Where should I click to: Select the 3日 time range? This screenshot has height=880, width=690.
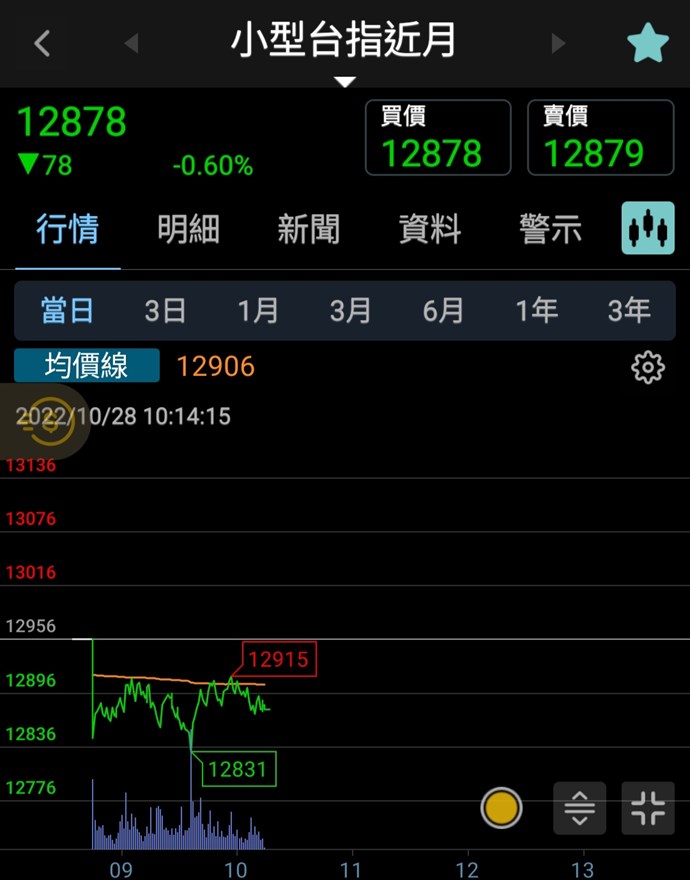[x=165, y=311]
